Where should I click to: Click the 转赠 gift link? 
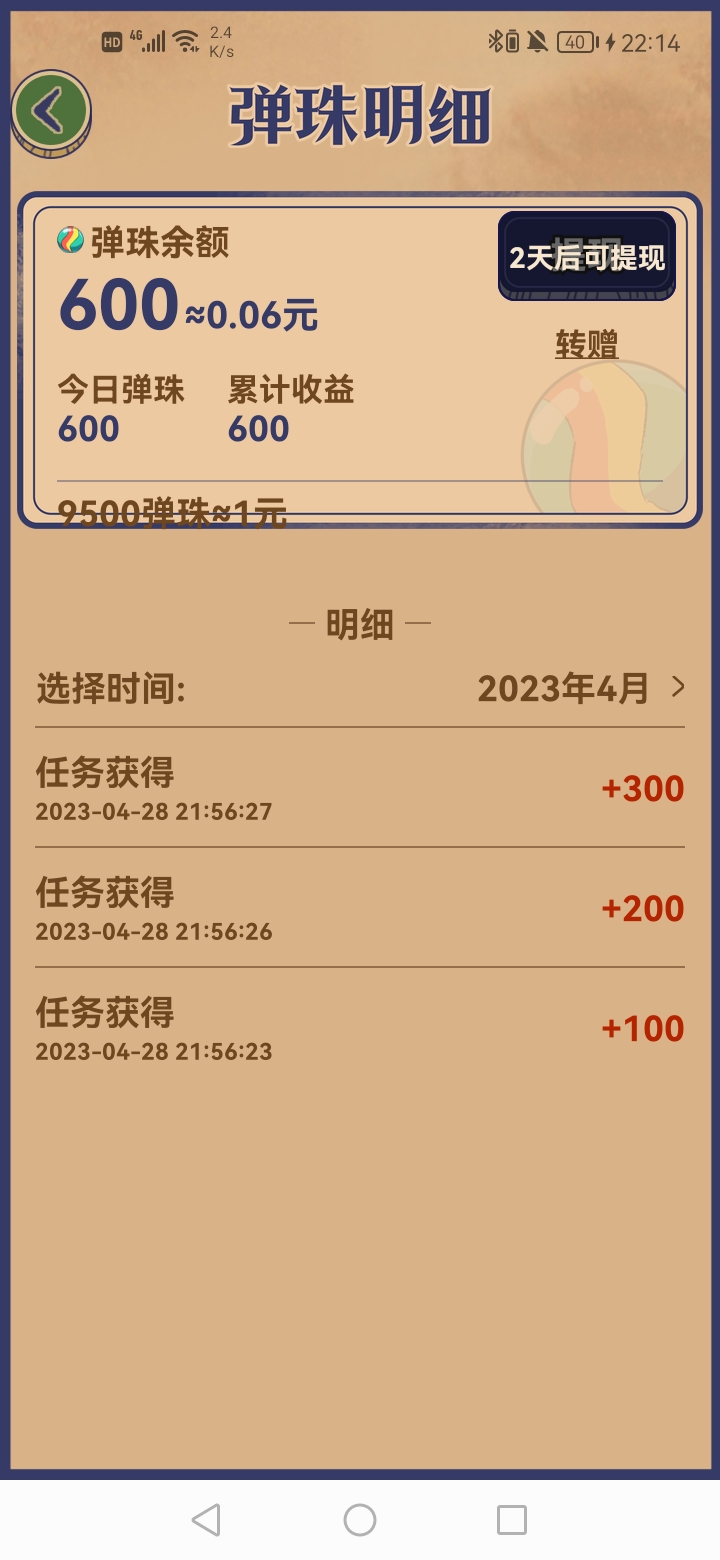[x=588, y=343]
